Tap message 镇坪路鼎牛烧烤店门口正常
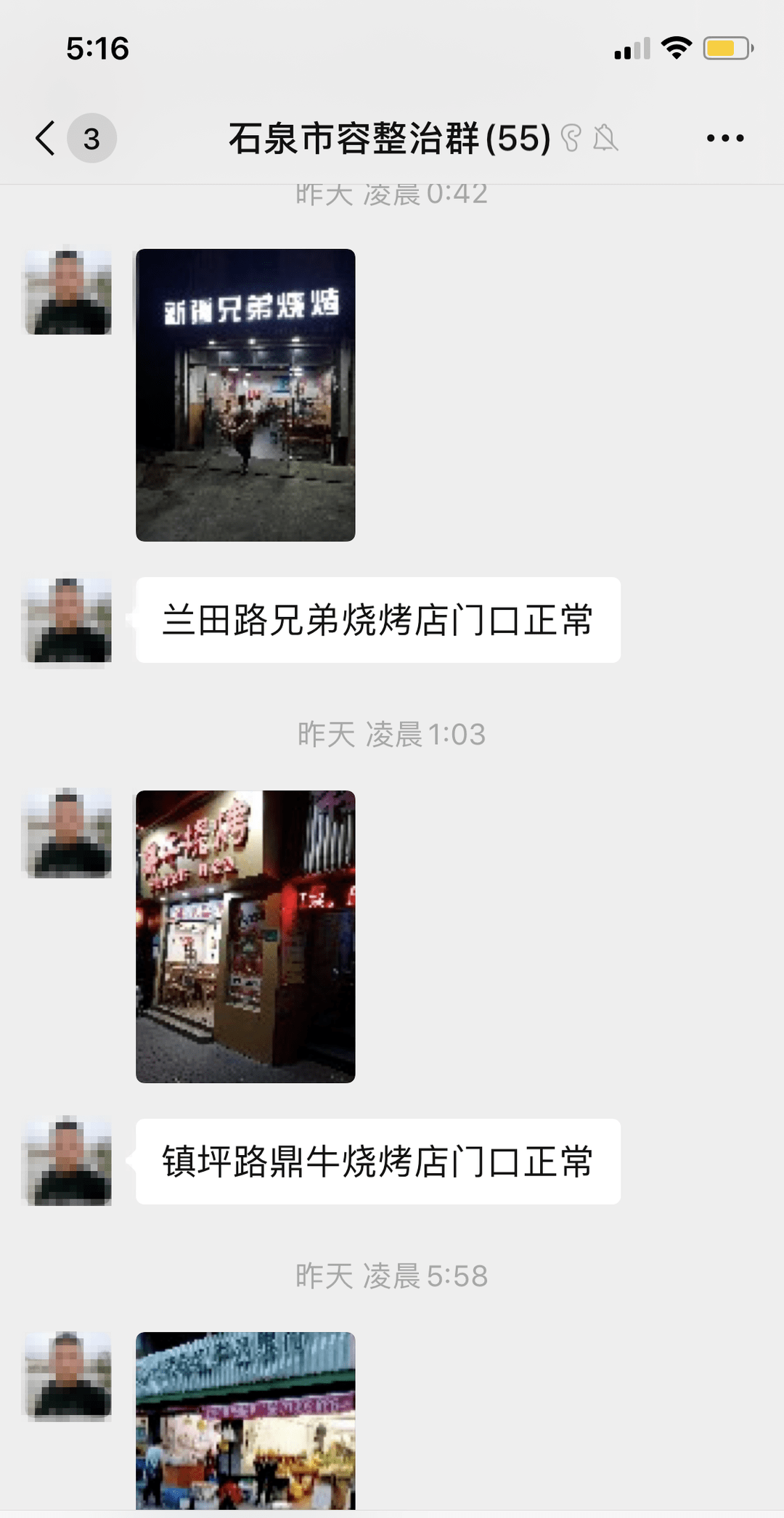The image size is (784, 1518). click(x=377, y=1160)
